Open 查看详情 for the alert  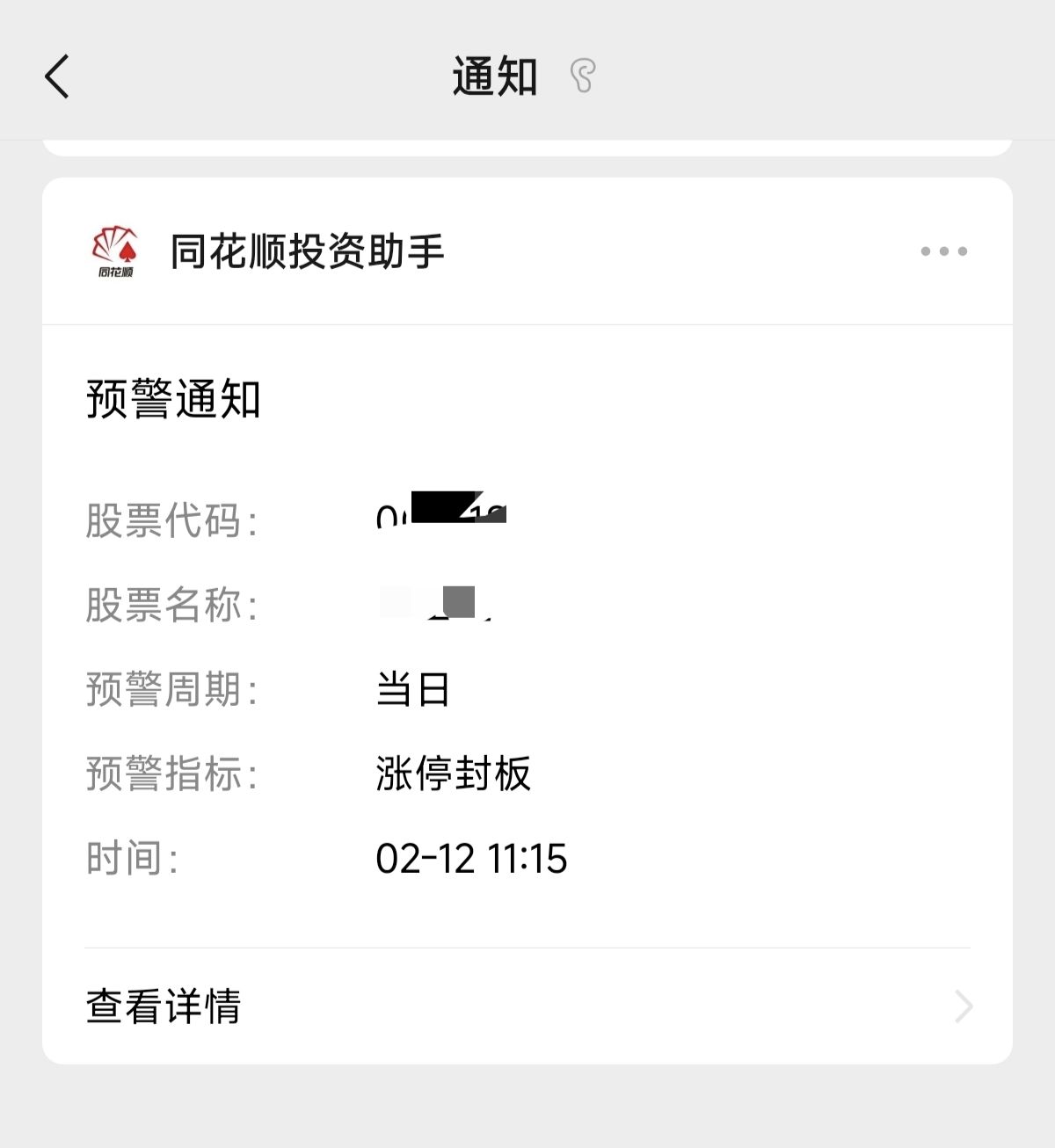(x=527, y=1006)
